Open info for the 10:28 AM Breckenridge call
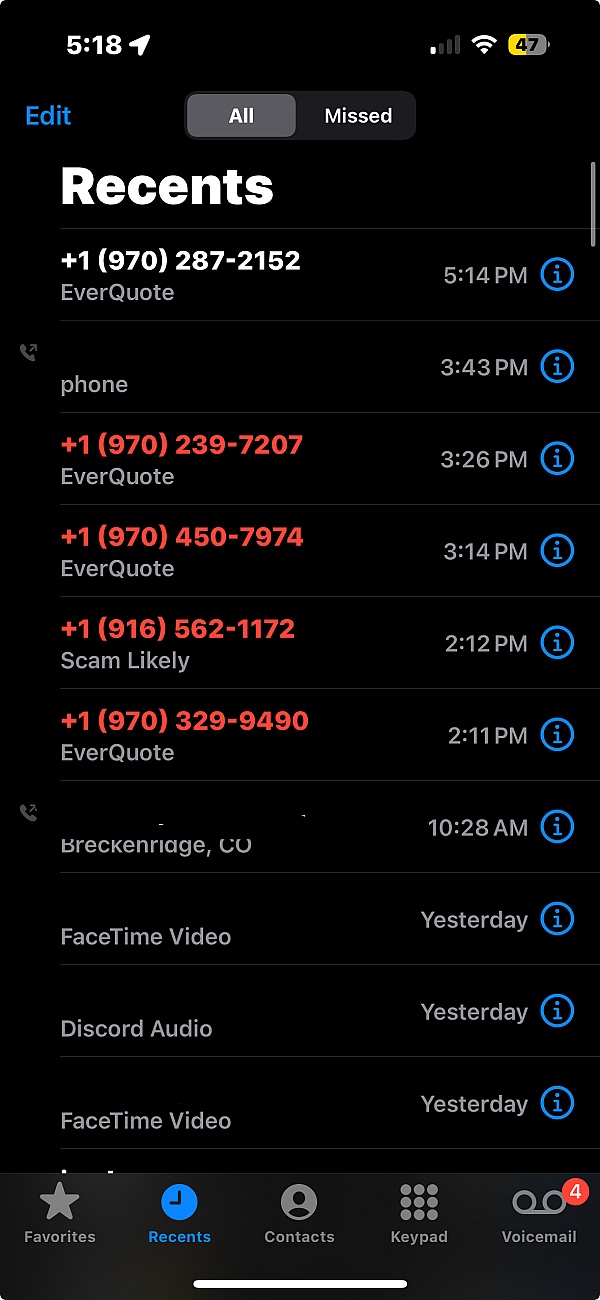 pyautogui.click(x=557, y=826)
